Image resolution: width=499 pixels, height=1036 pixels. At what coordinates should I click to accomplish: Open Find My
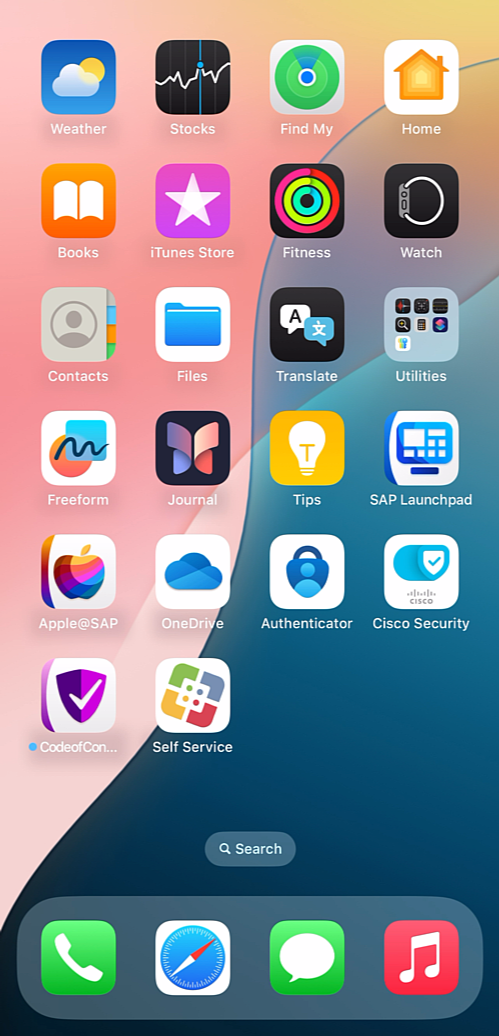[307, 77]
